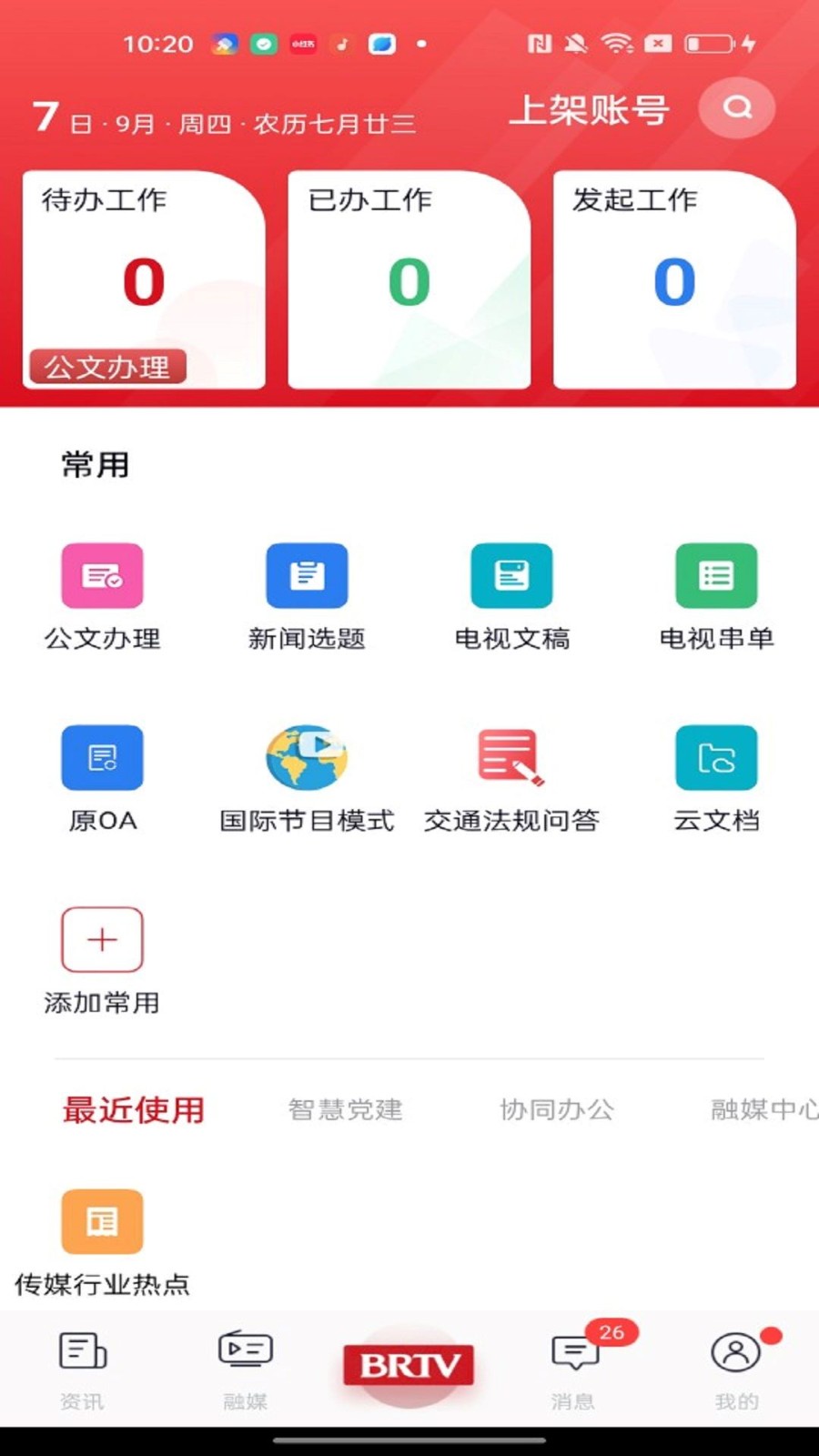Open 传媒行业热点 under 最近使用
819x1456 pixels.
(102, 1222)
